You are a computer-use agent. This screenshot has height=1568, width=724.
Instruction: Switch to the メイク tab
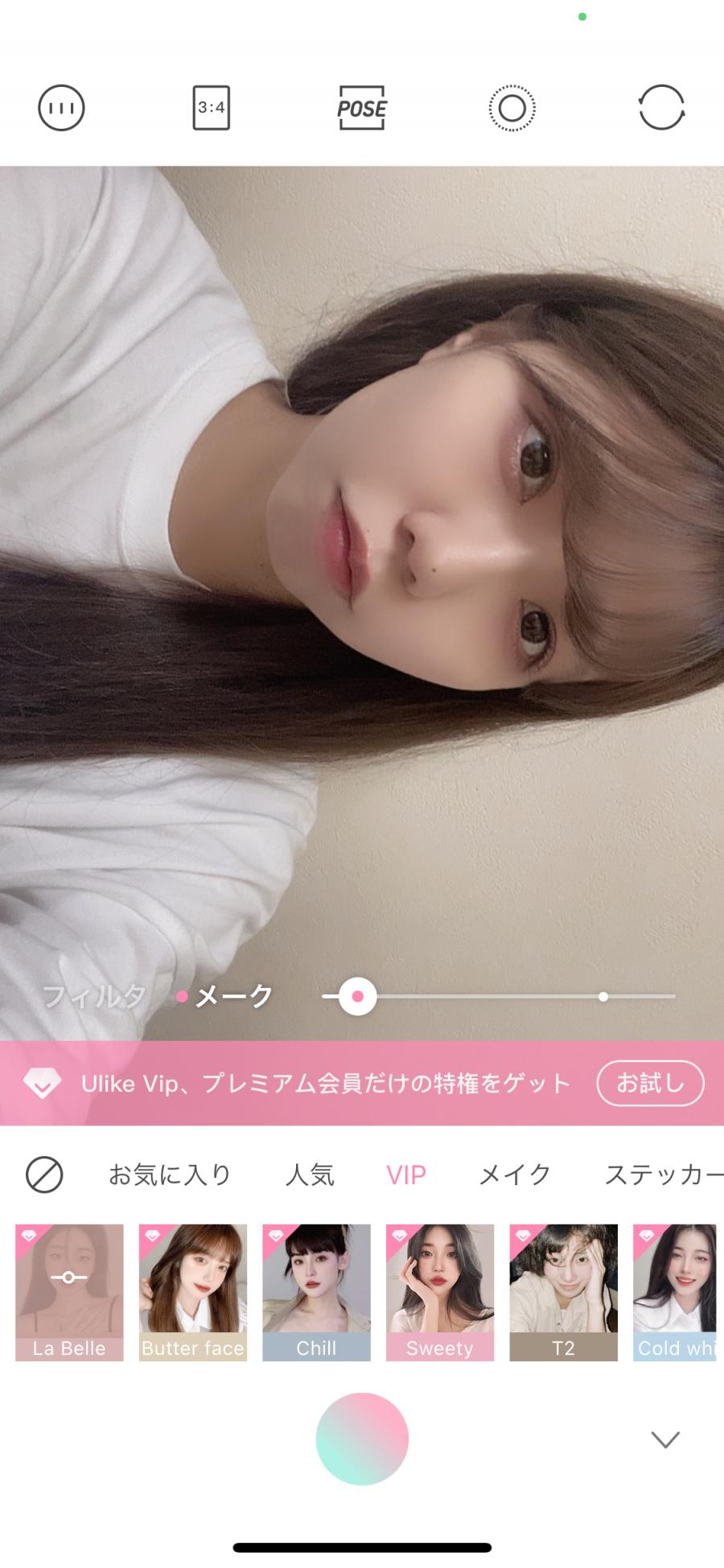515,1175
